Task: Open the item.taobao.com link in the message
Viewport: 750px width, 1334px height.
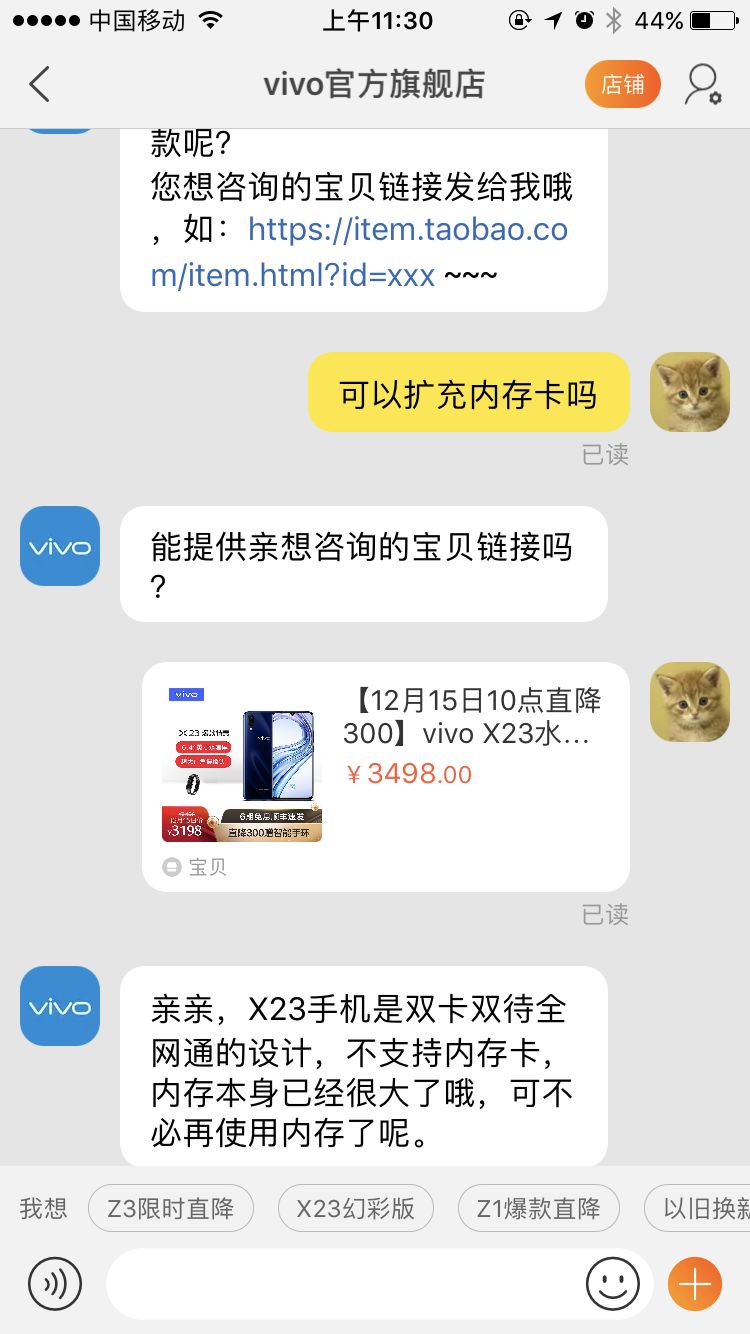Action: [358, 252]
